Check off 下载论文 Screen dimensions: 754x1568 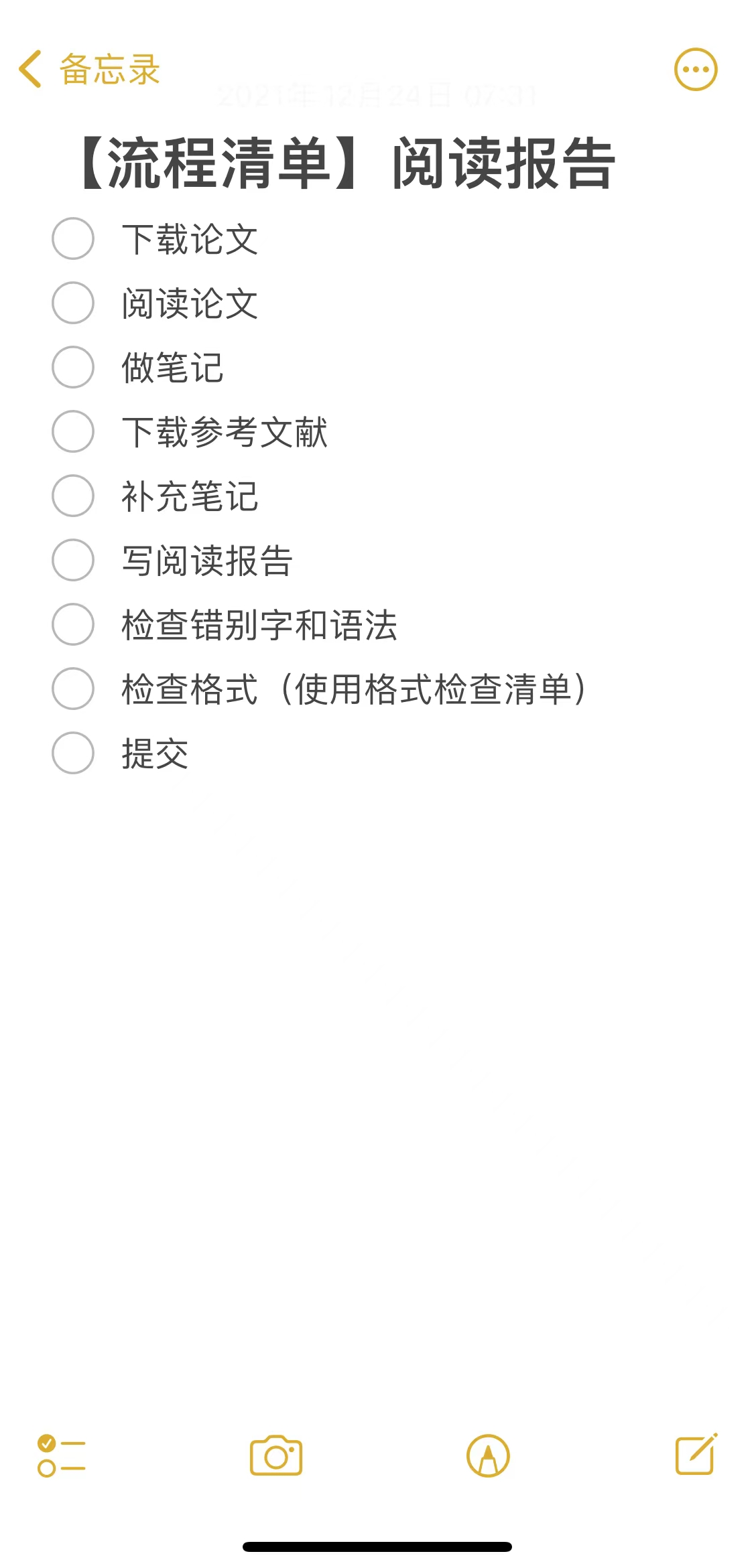coord(73,238)
